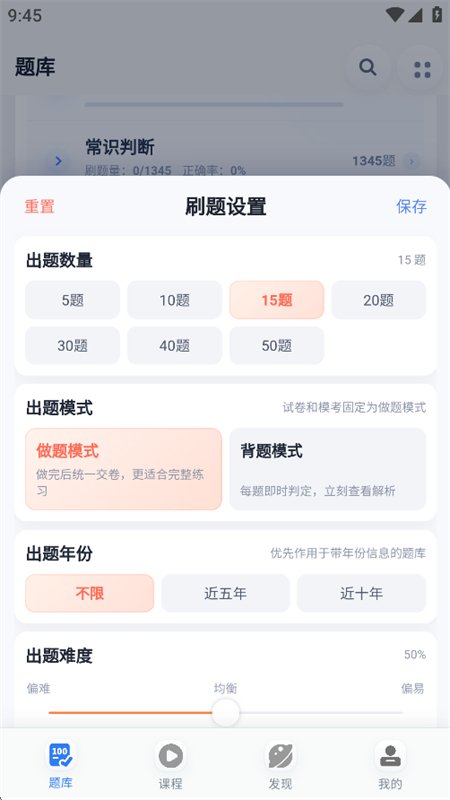Choose 10题 question count
The height and width of the screenshot is (800, 450).
tap(174, 300)
